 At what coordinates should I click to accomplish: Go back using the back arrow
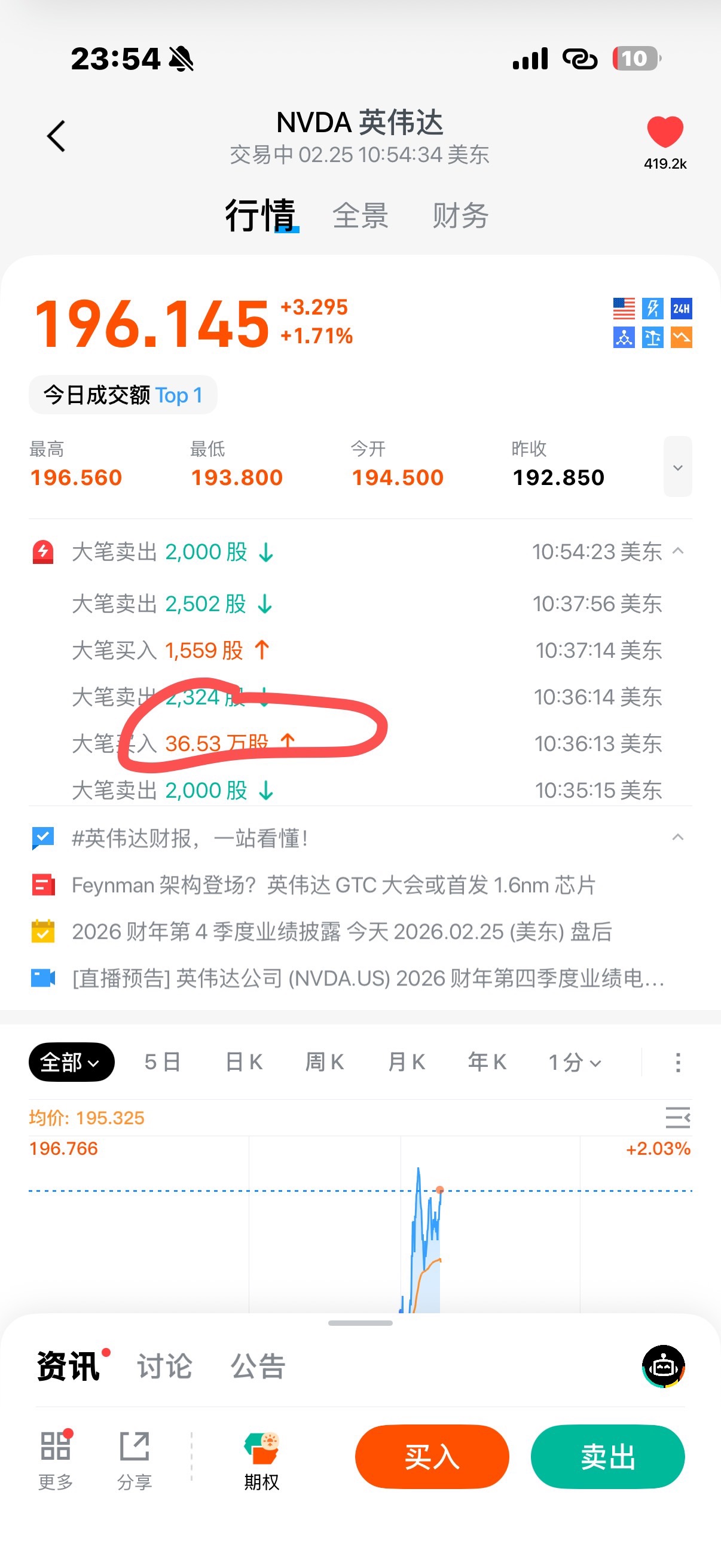coord(56,136)
